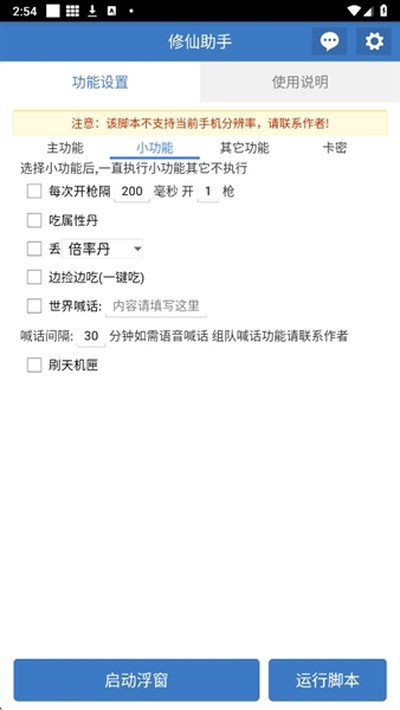
Task: Switch to the 使用说明 tab
Action: click(x=300, y=82)
